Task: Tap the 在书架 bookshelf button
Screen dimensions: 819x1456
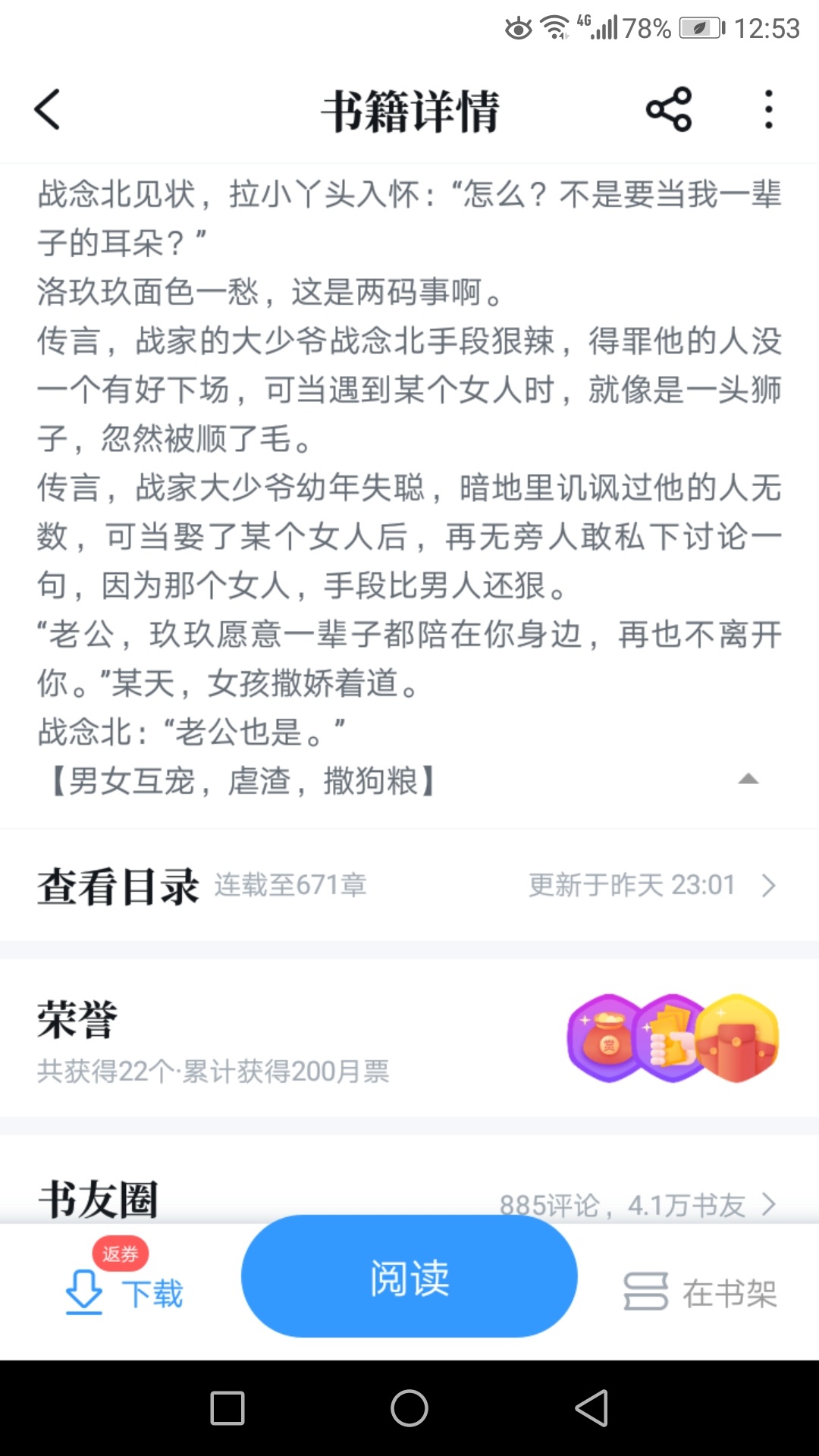Action: [701, 1292]
